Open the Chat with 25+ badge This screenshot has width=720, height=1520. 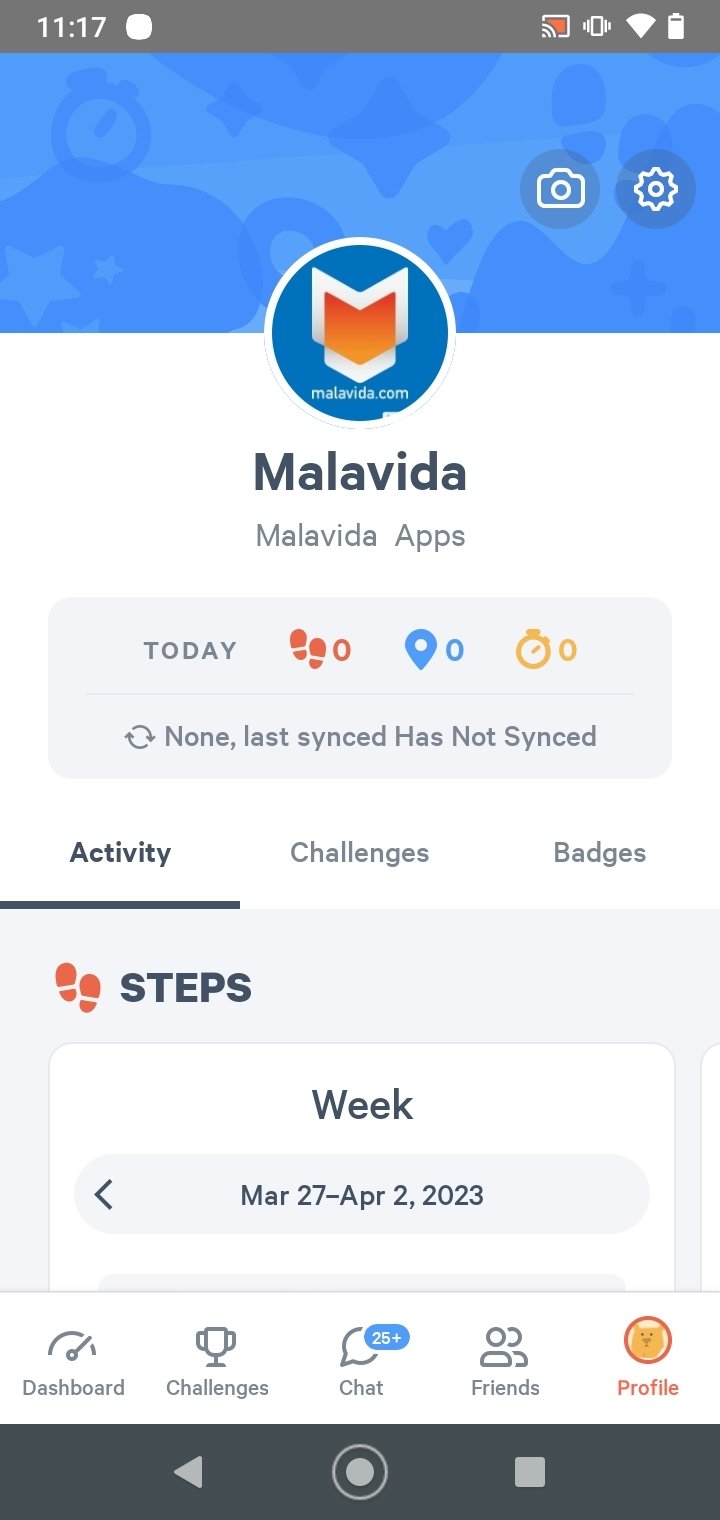pyautogui.click(x=361, y=1360)
